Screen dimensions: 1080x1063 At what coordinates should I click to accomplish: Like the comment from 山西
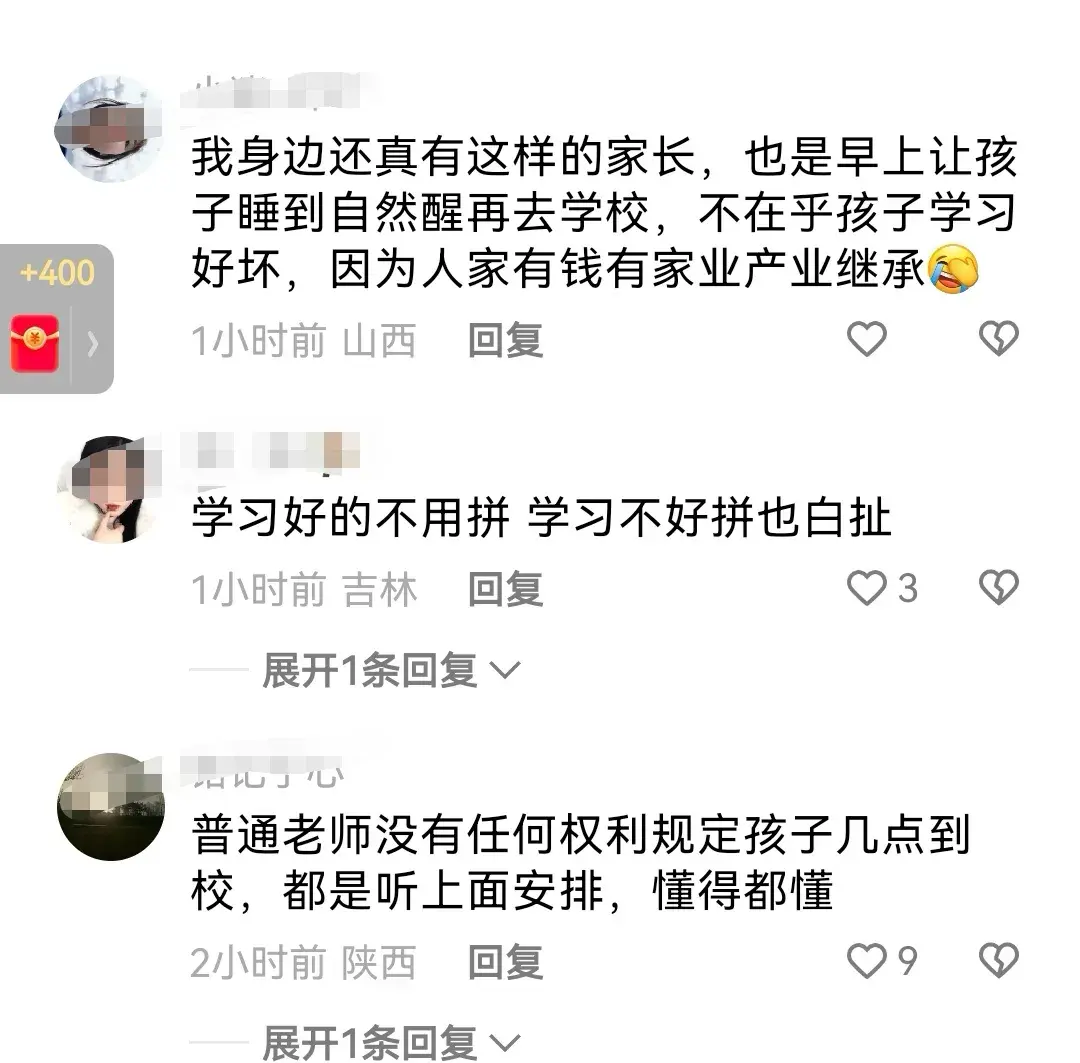tap(866, 340)
